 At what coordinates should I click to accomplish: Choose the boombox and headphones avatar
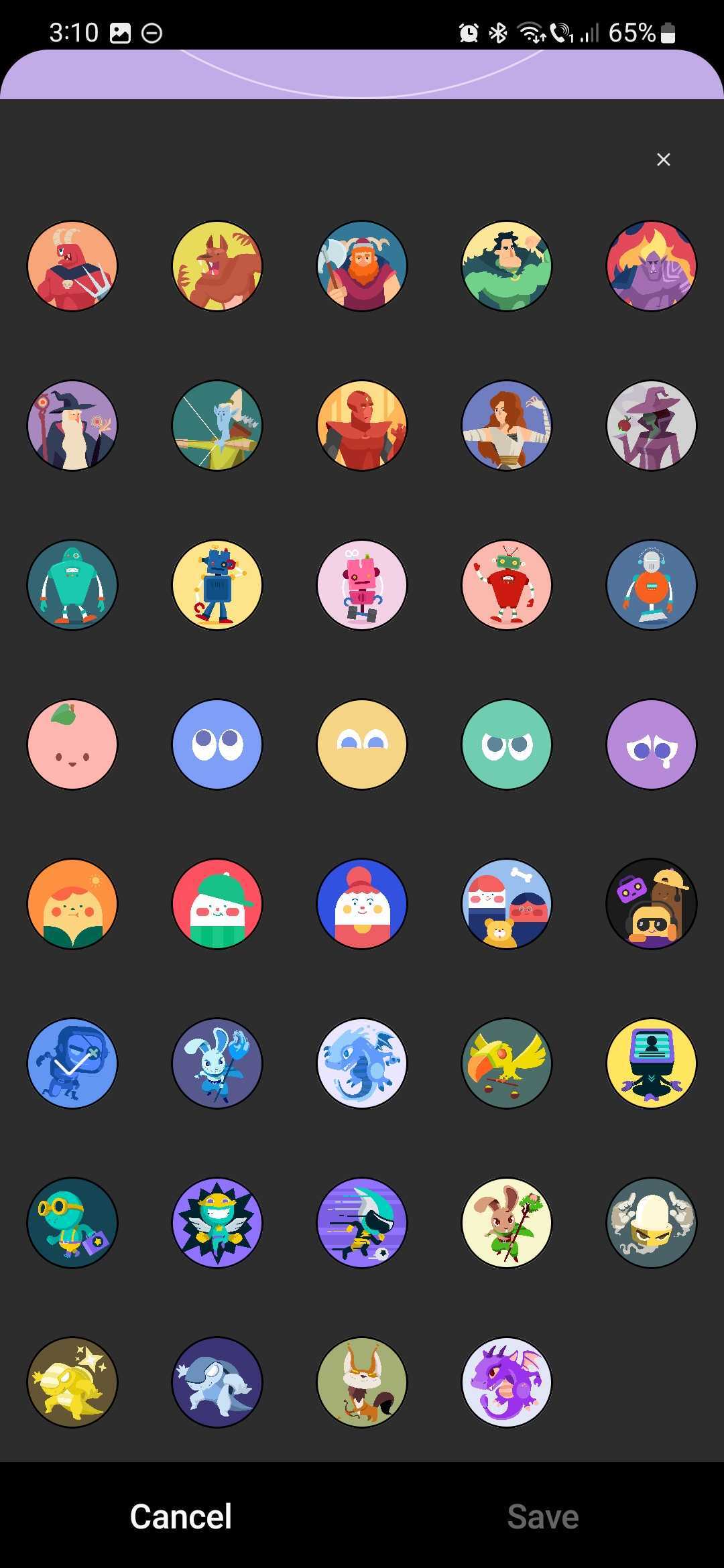tap(652, 904)
